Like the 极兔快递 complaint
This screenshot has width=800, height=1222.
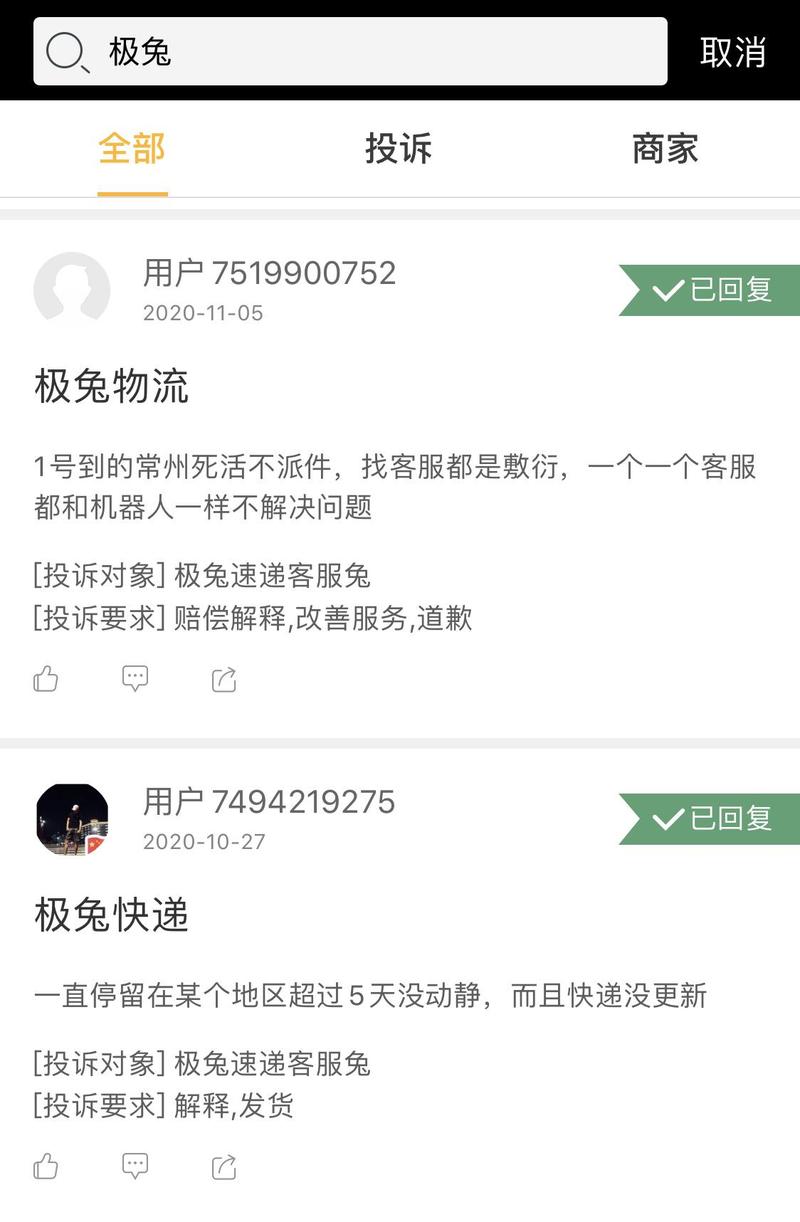pos(46,1163)
